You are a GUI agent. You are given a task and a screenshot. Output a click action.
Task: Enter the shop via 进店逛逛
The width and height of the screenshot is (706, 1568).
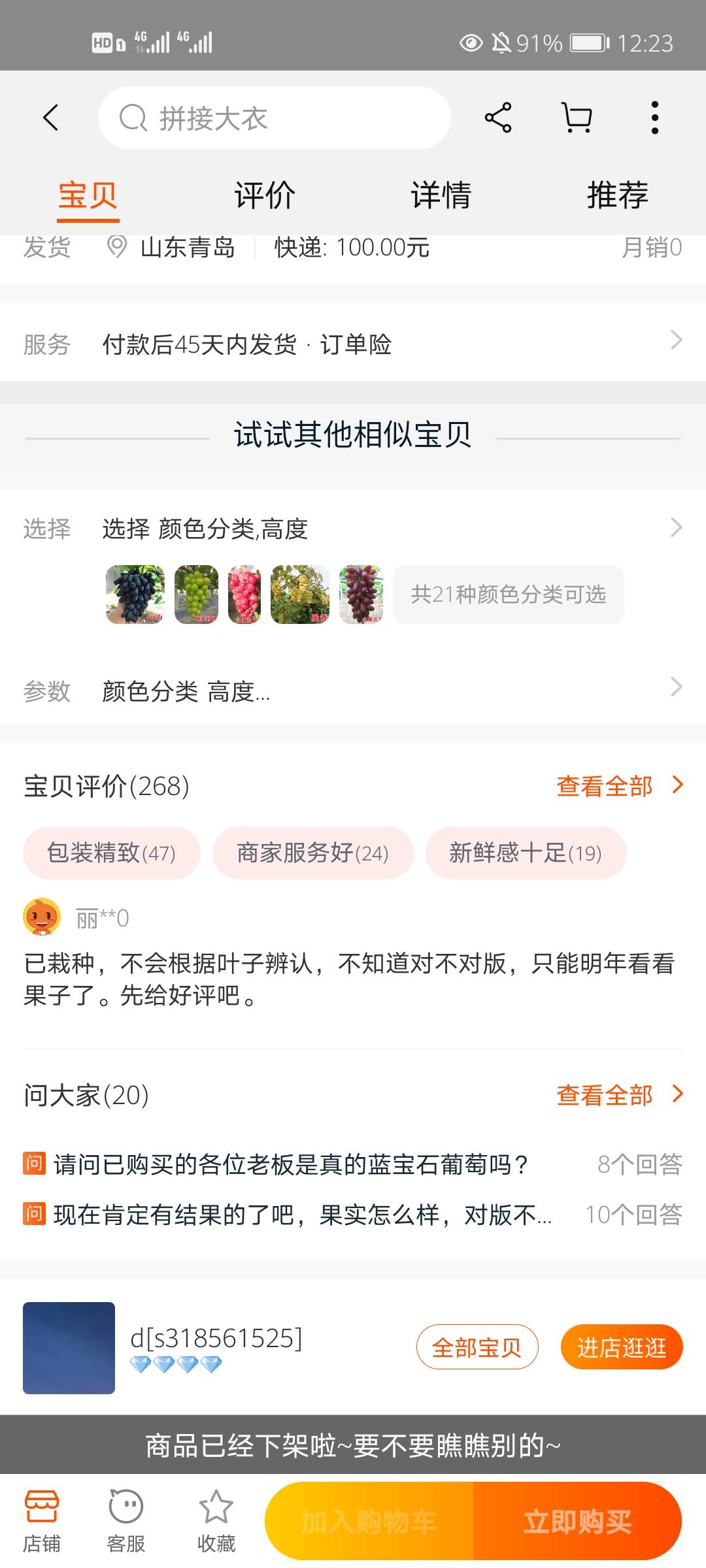click(622, 1347)
